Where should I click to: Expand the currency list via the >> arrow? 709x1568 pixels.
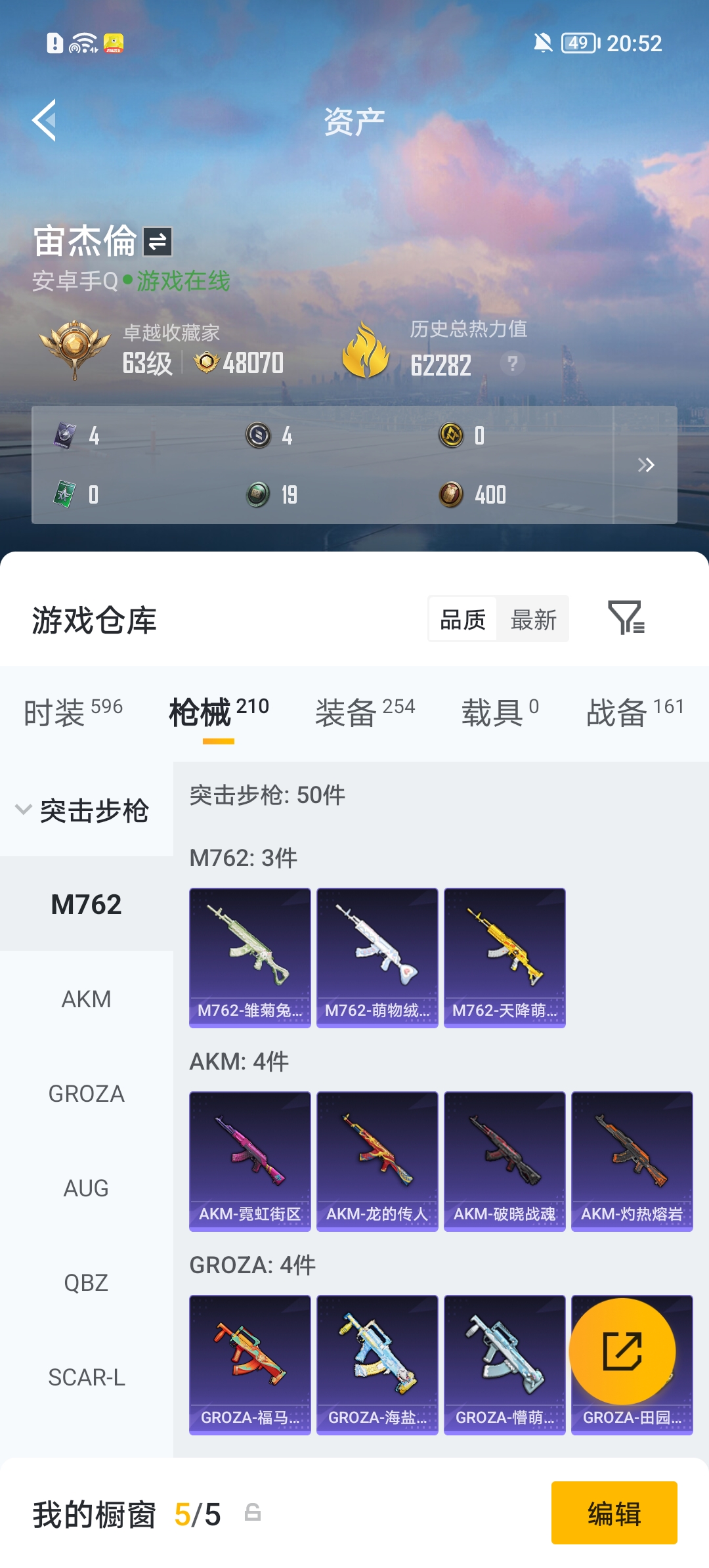coord(647,464)
